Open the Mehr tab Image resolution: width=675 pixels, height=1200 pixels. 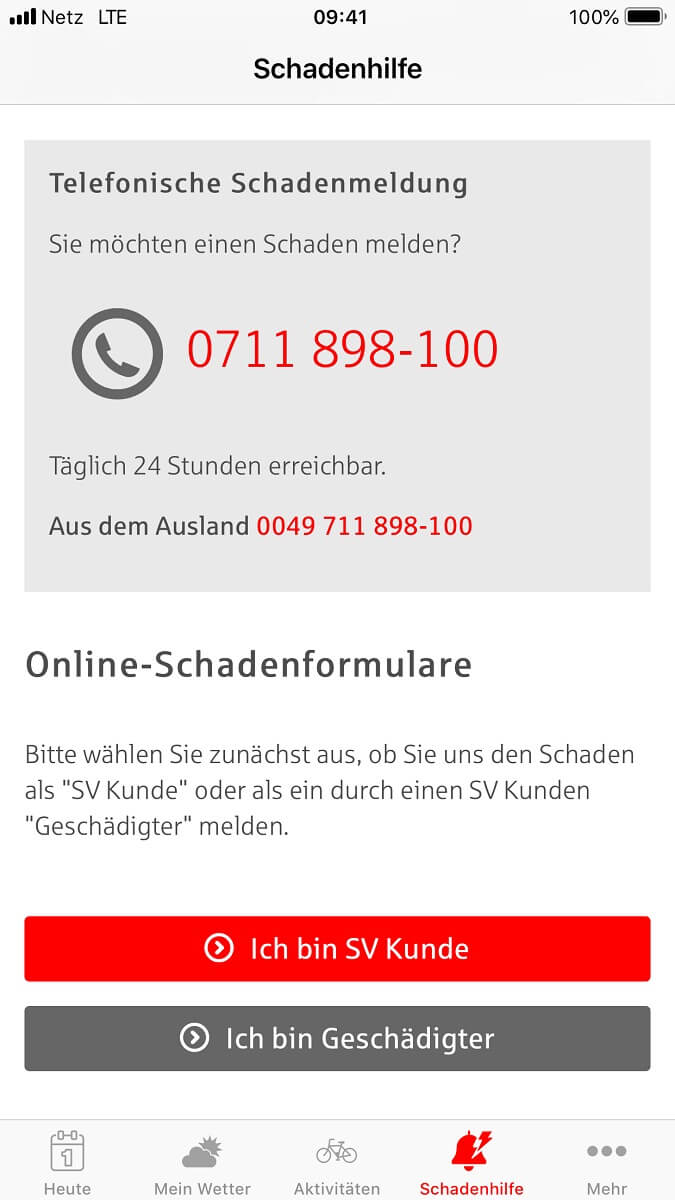pos(607,1163)
